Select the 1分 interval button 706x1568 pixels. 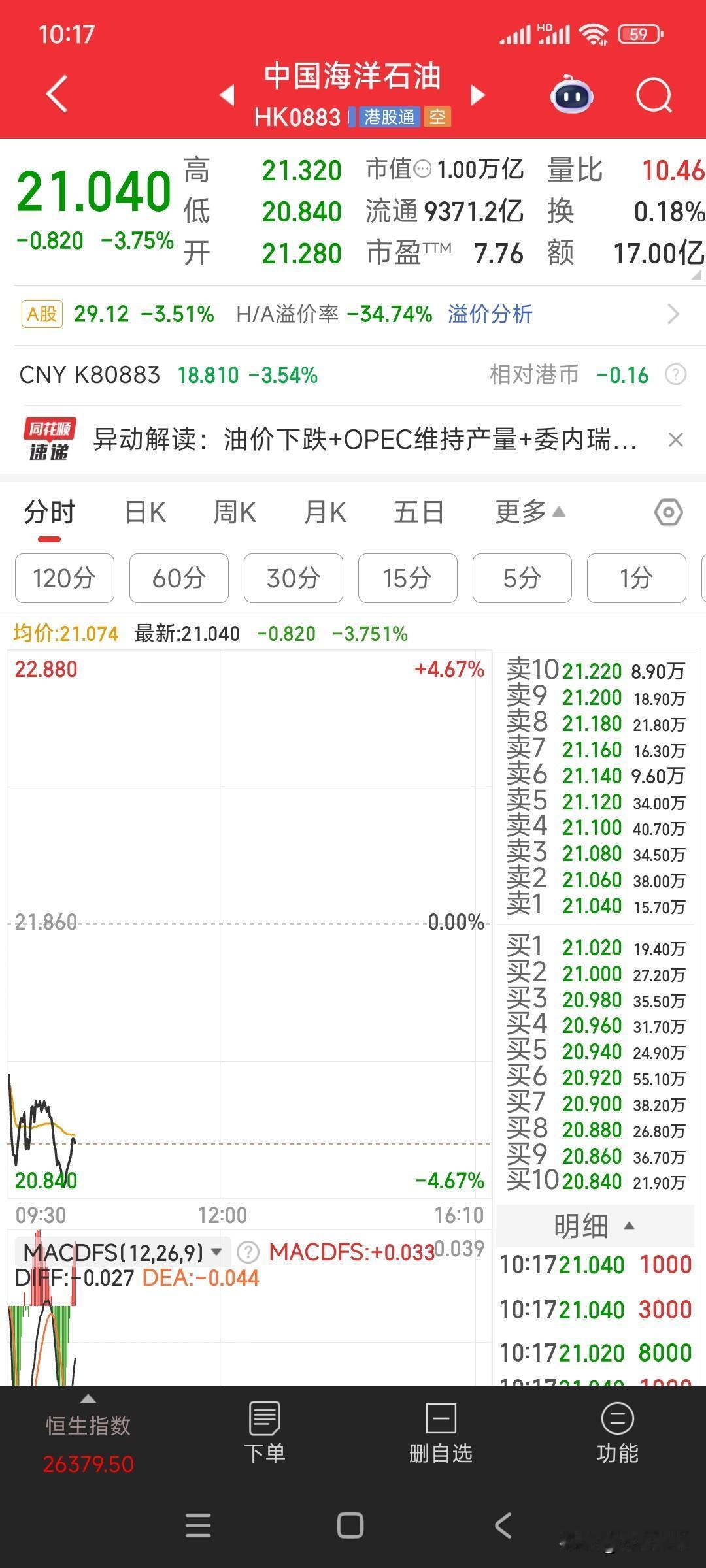635,578
